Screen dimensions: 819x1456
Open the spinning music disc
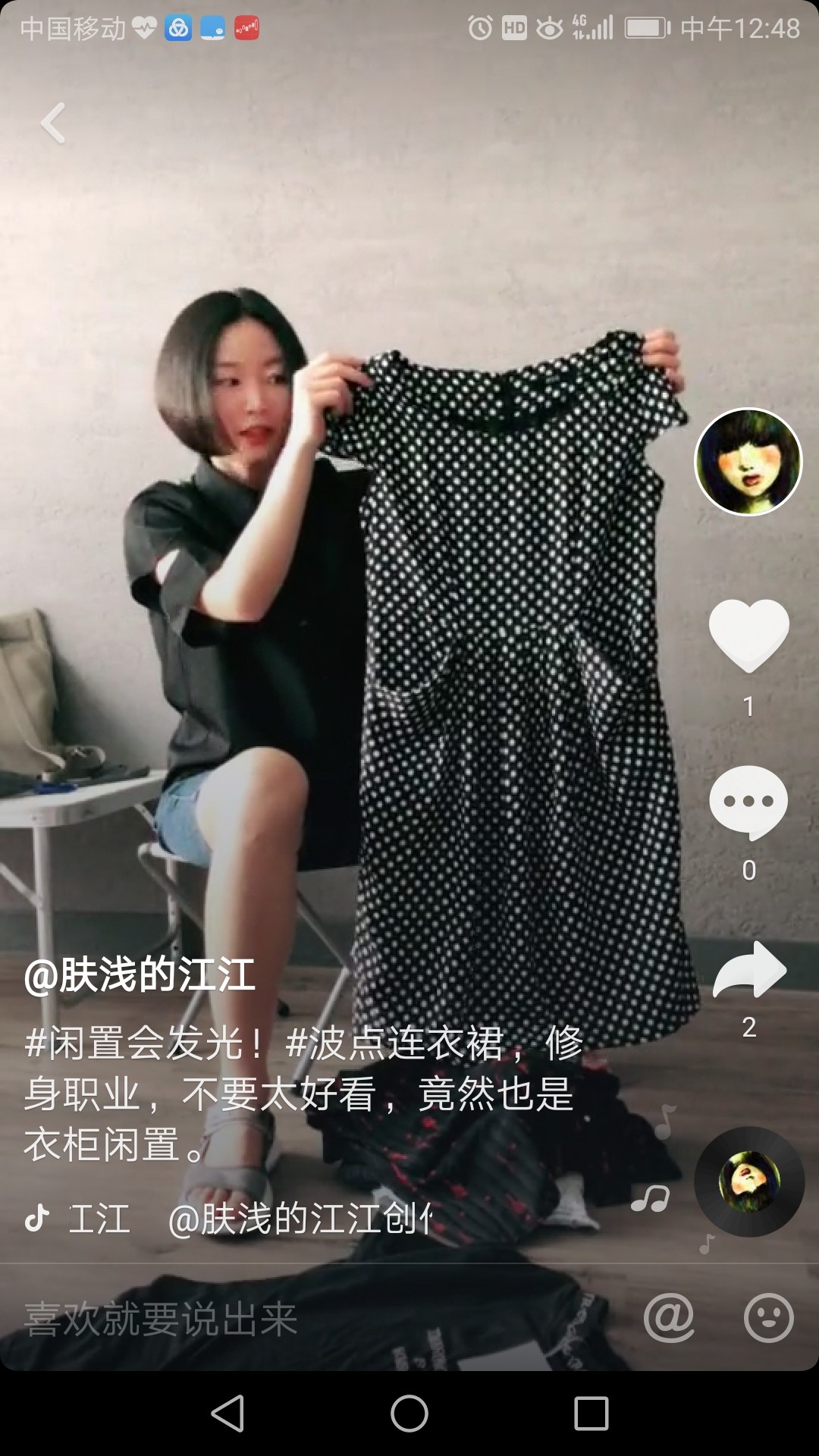[749, 1181]
